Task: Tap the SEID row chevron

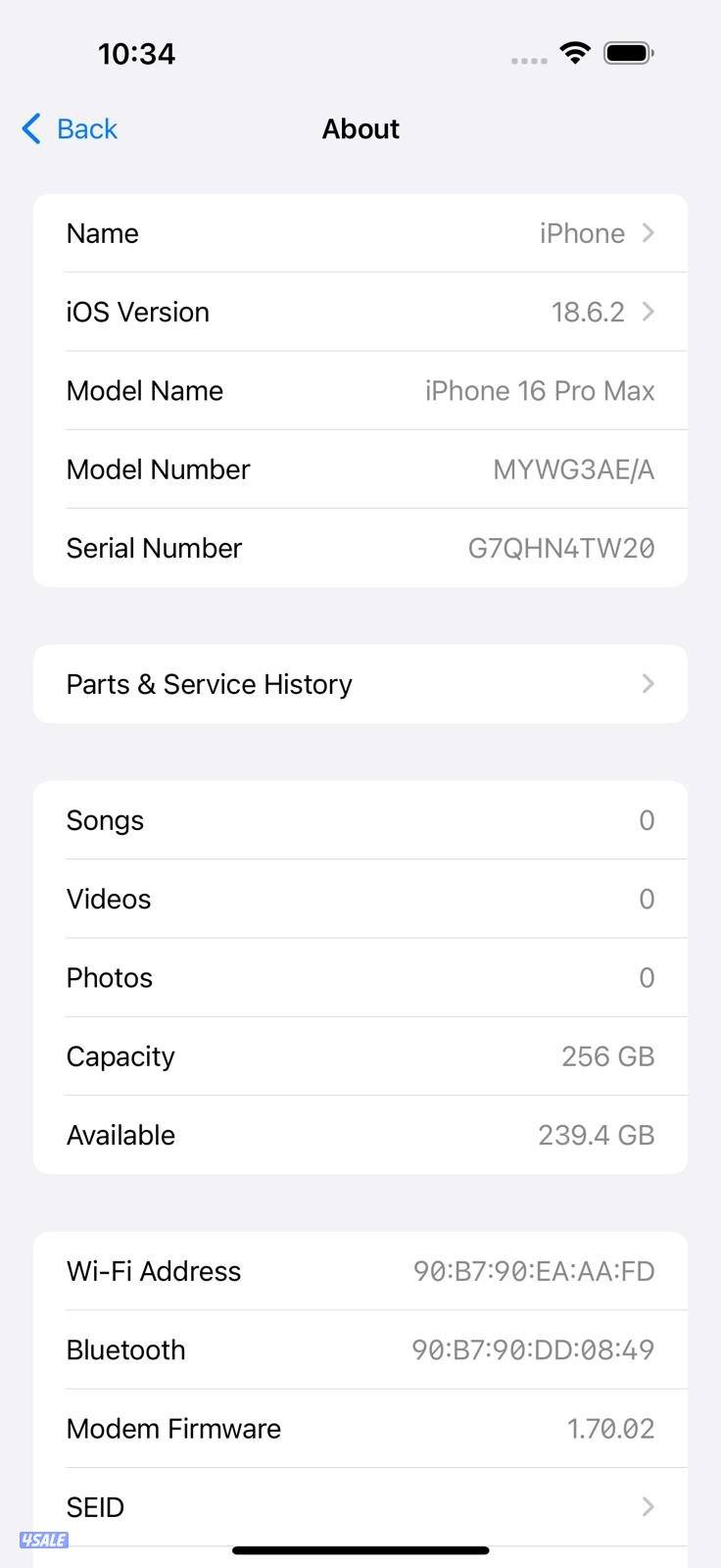Action: click(647, 1507)
